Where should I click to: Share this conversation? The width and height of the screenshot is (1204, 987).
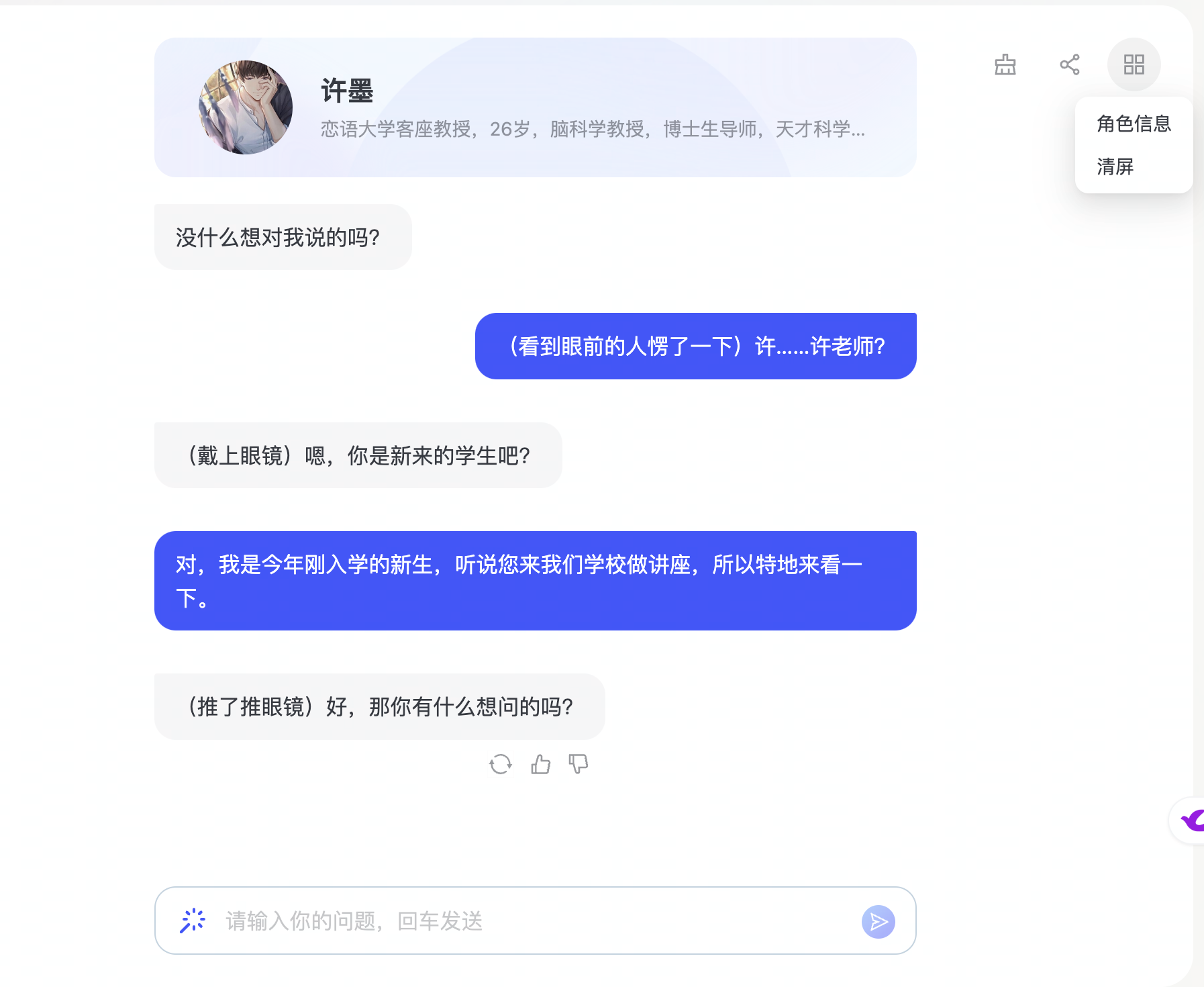[1069, 64]
